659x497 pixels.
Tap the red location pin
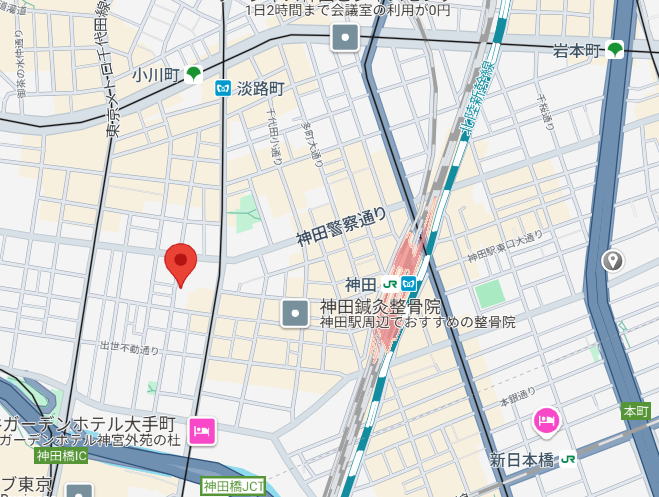(180, 262)
